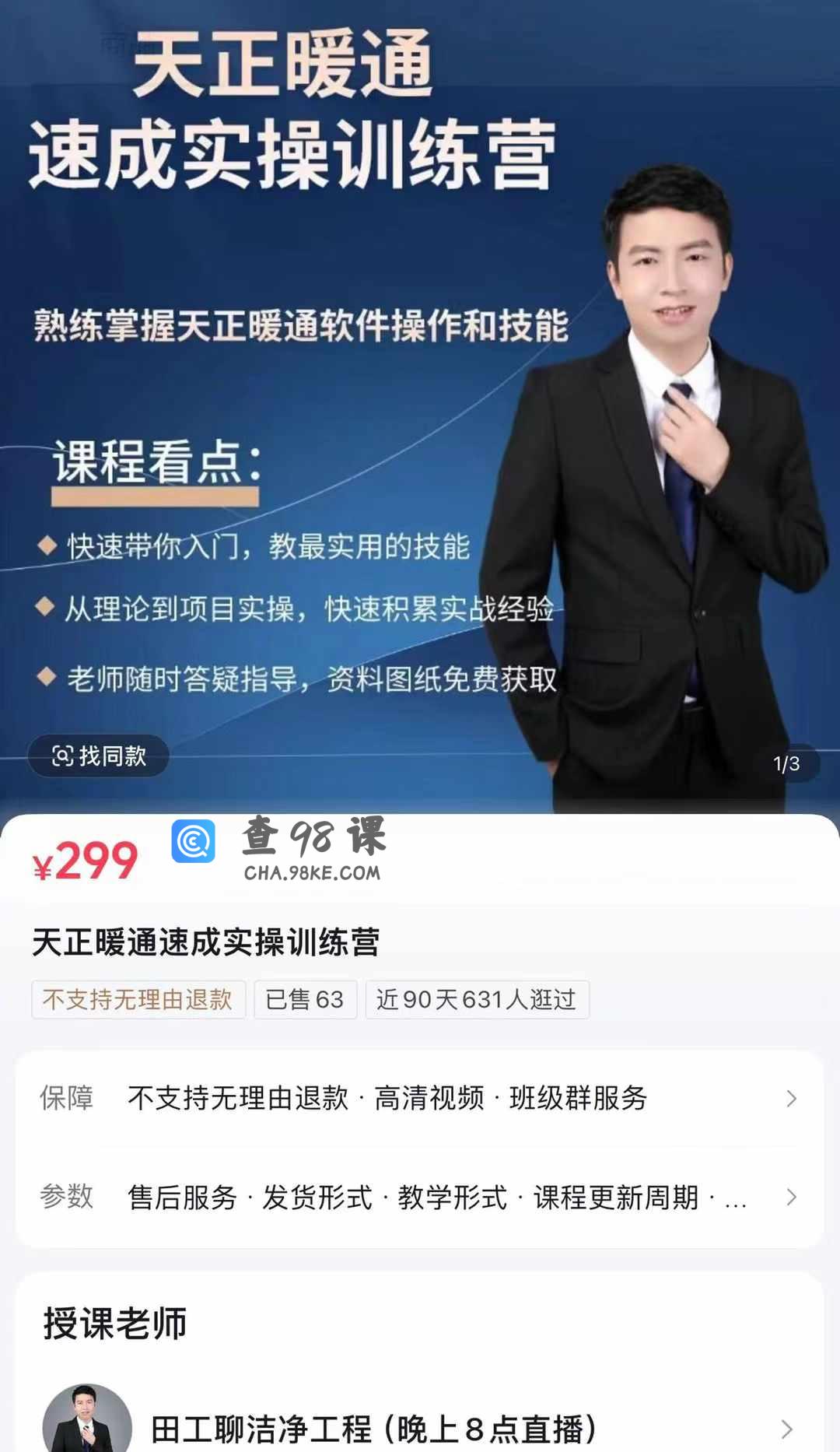840x1452 pixels.
Task: Open the 参数 course parameters row
Action: point(419,1197)
